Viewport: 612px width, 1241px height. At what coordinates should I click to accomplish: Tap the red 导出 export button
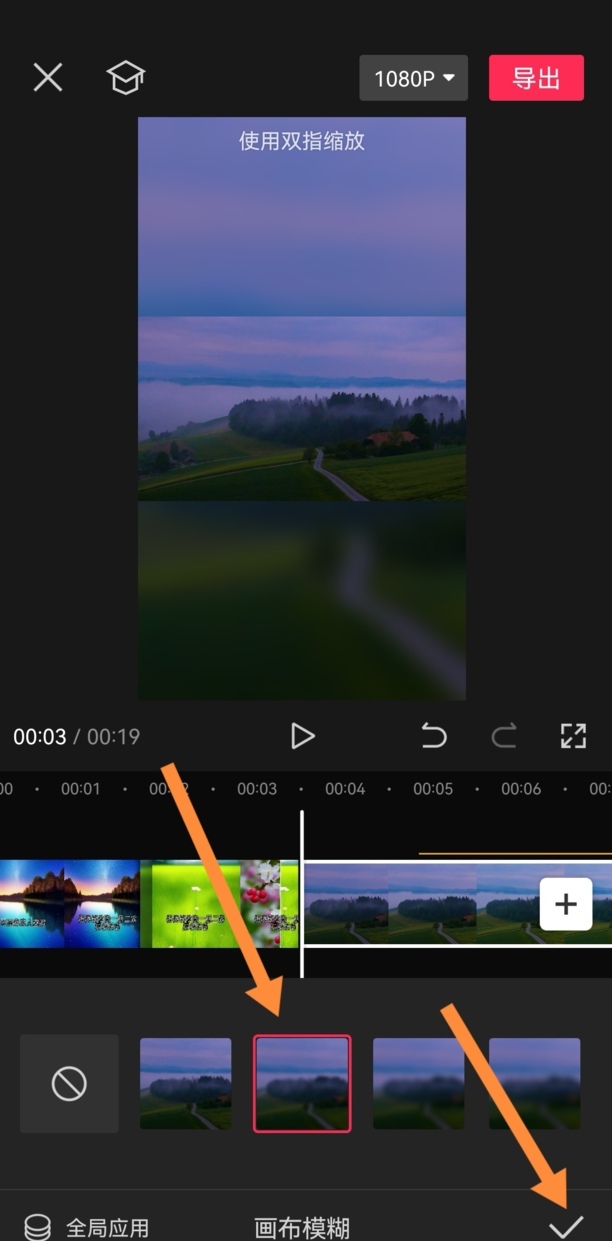point(536,78)
